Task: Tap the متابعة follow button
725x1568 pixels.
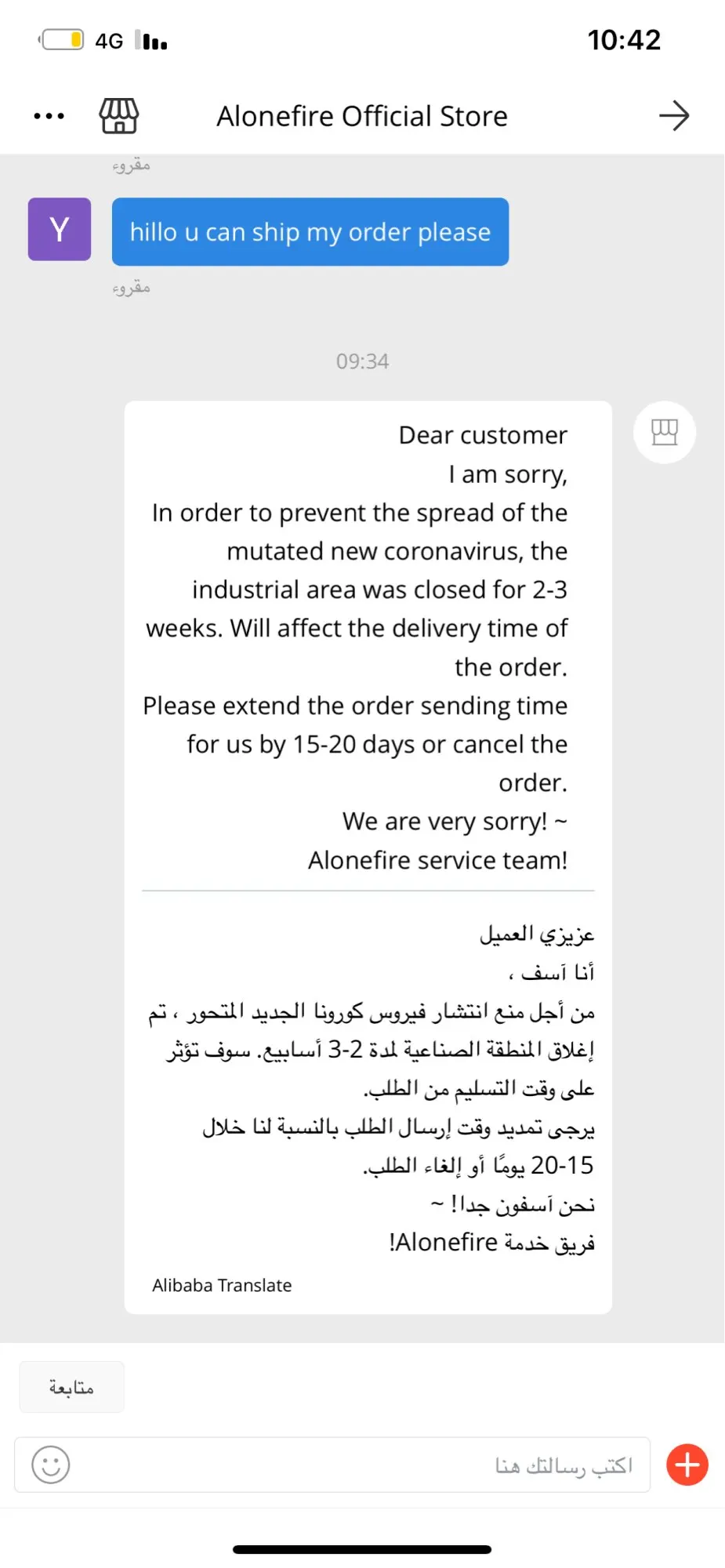Action: (x=71, y=1387)
